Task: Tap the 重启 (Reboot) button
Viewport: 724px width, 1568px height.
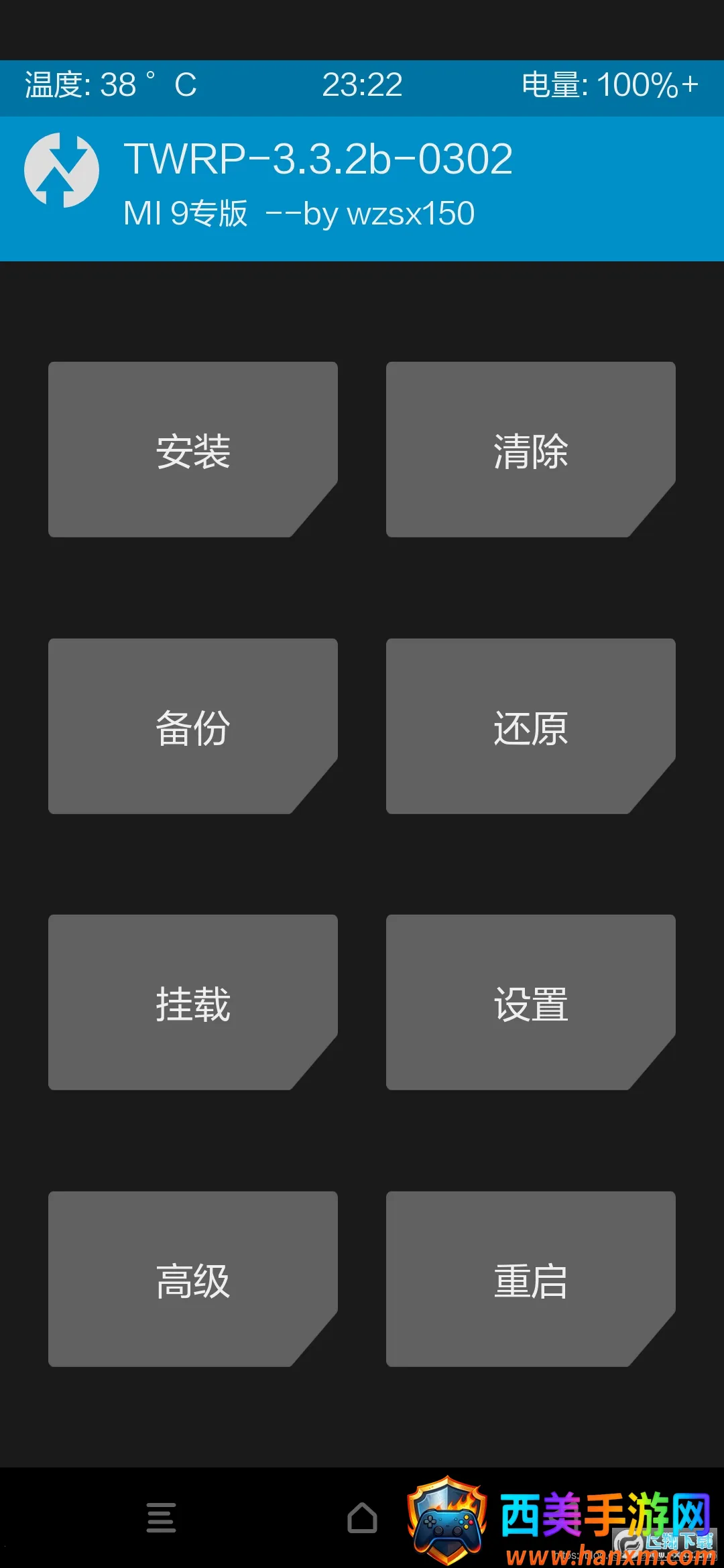Action: 530,1279
